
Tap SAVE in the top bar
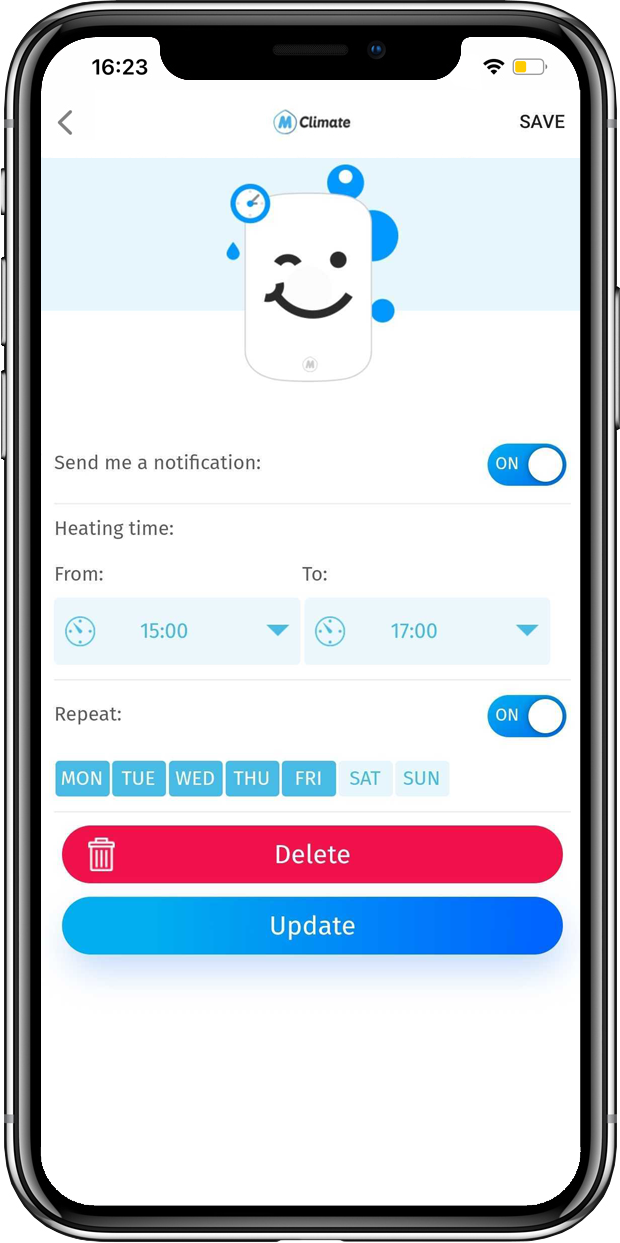[542, 122]
